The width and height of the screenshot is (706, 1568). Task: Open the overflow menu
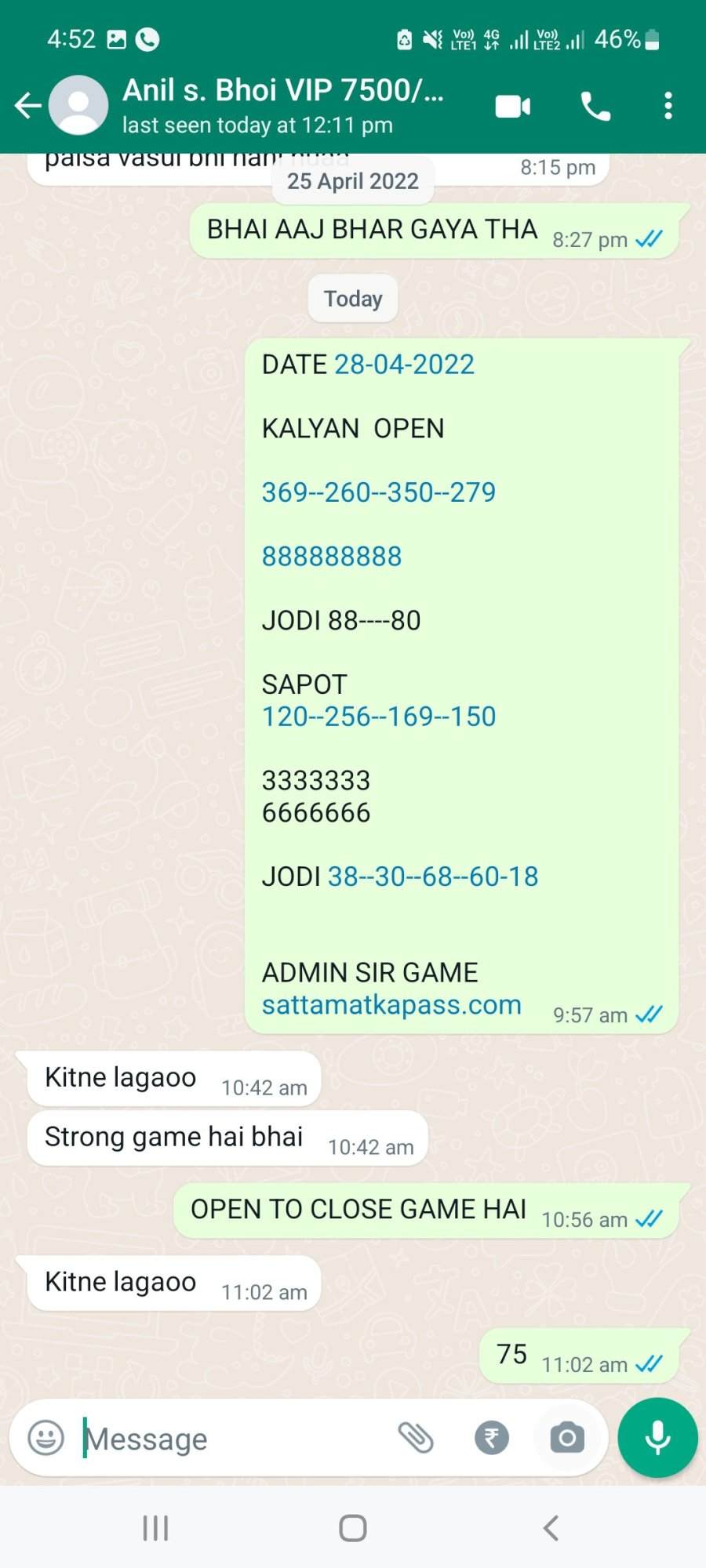[668, 106]
